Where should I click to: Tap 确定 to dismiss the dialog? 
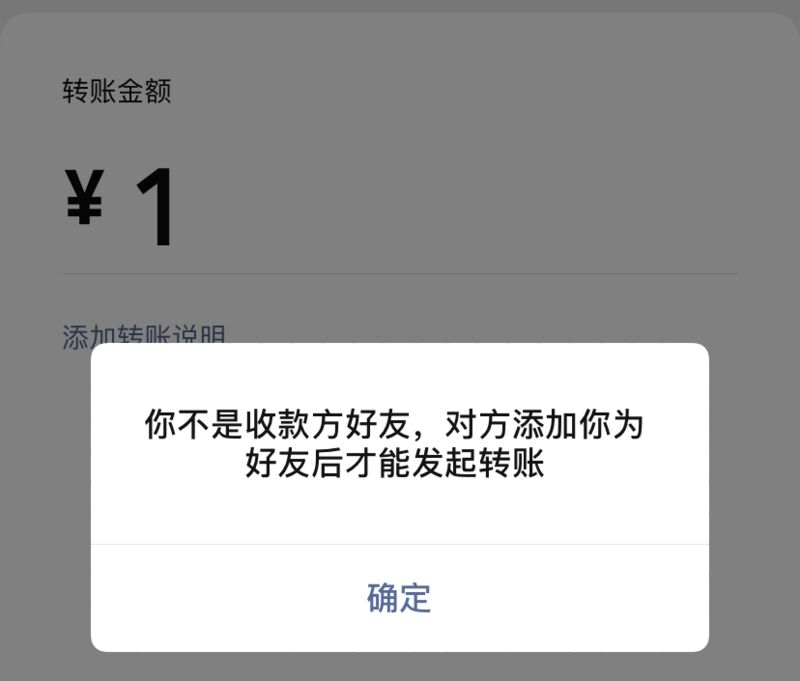coord(399,598)
